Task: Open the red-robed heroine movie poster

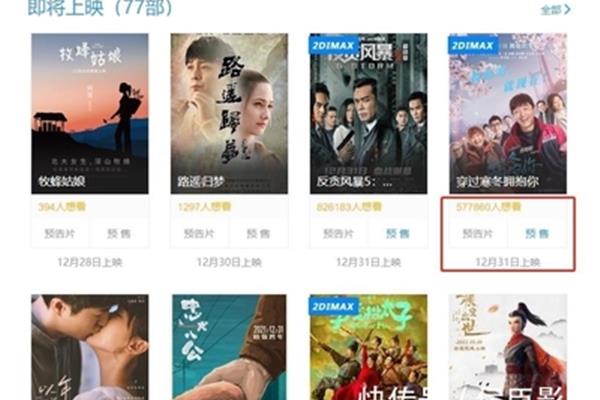Action: tap(507, 347)
